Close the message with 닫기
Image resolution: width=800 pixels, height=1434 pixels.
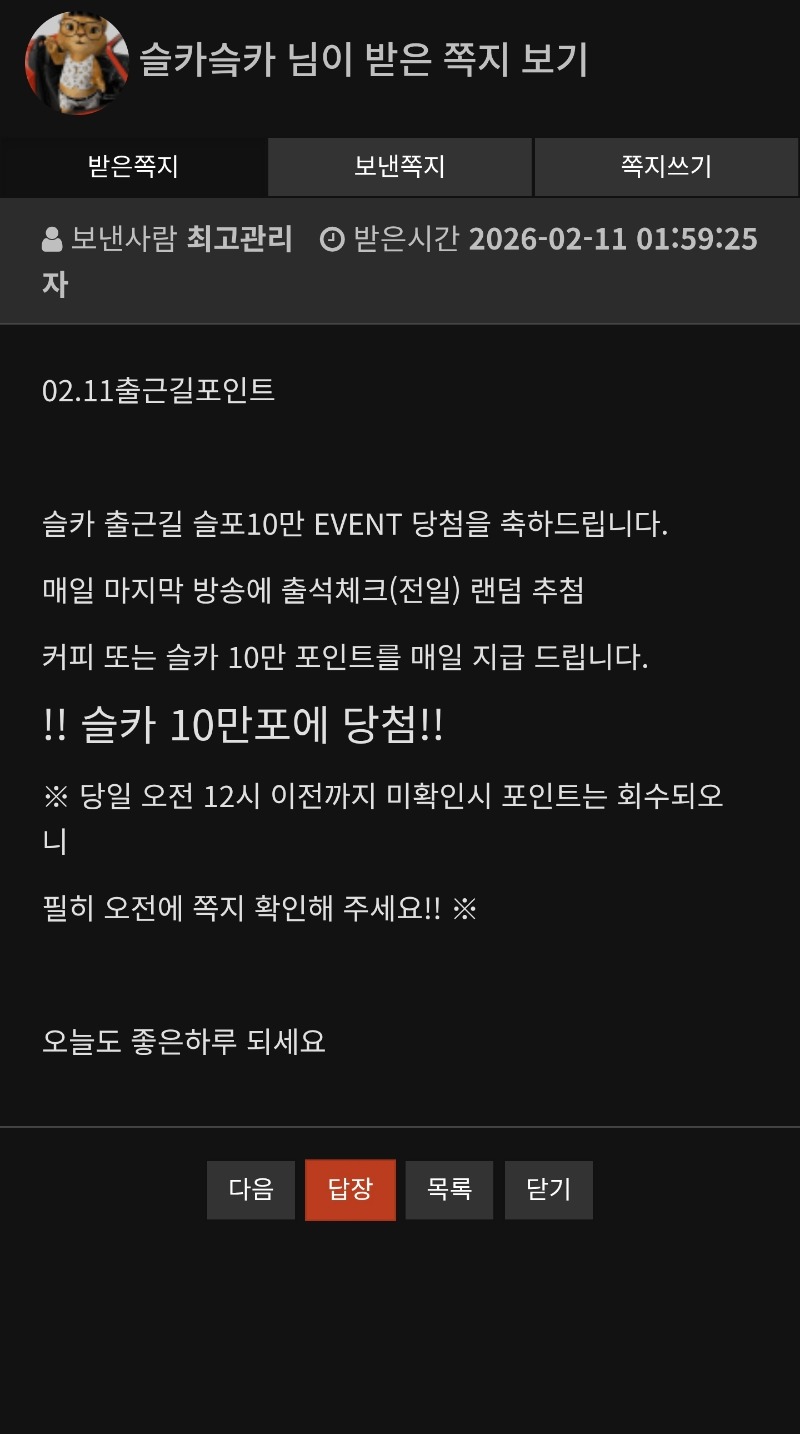click(548, 1189)
